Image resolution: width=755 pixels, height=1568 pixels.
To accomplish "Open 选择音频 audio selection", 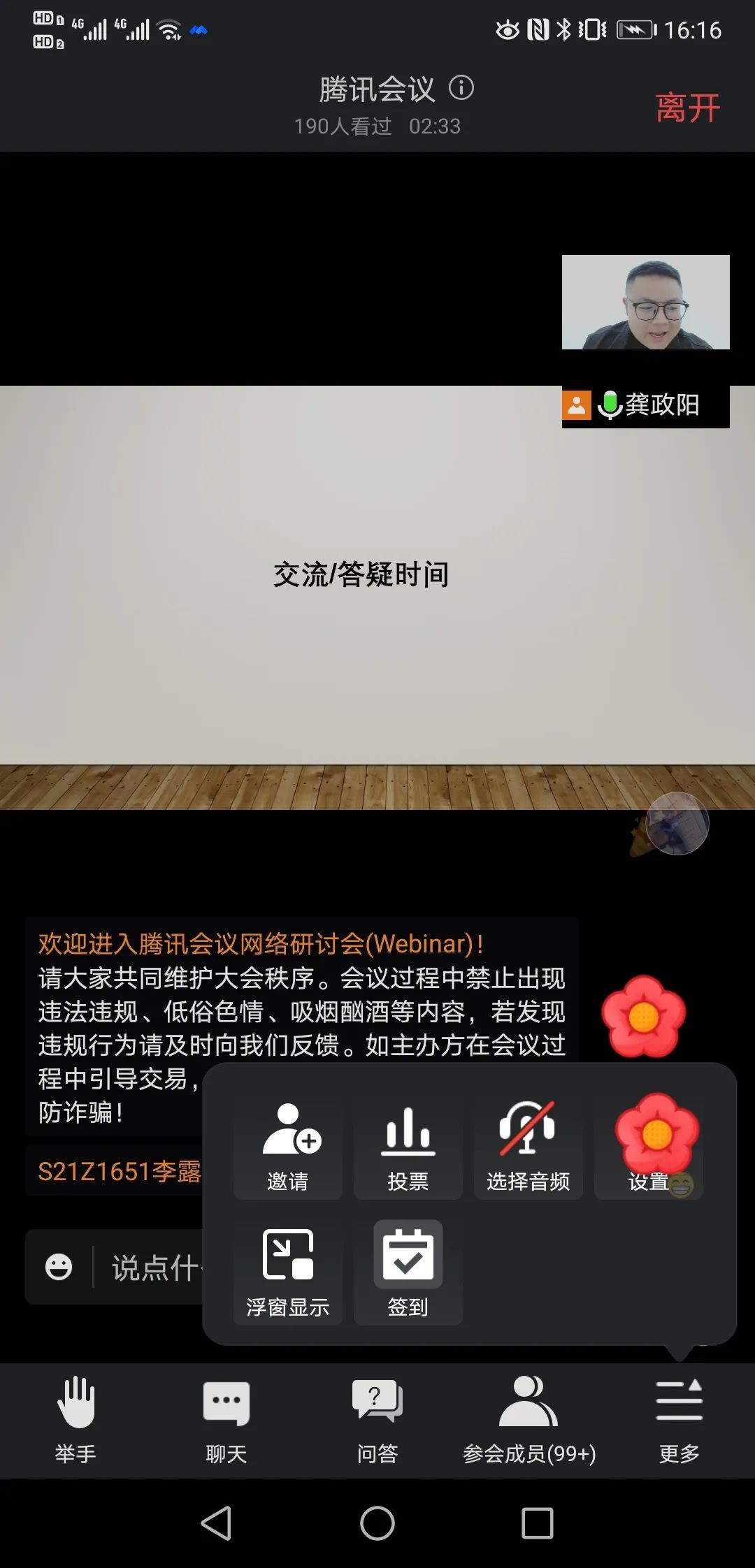I will 528,1146.
